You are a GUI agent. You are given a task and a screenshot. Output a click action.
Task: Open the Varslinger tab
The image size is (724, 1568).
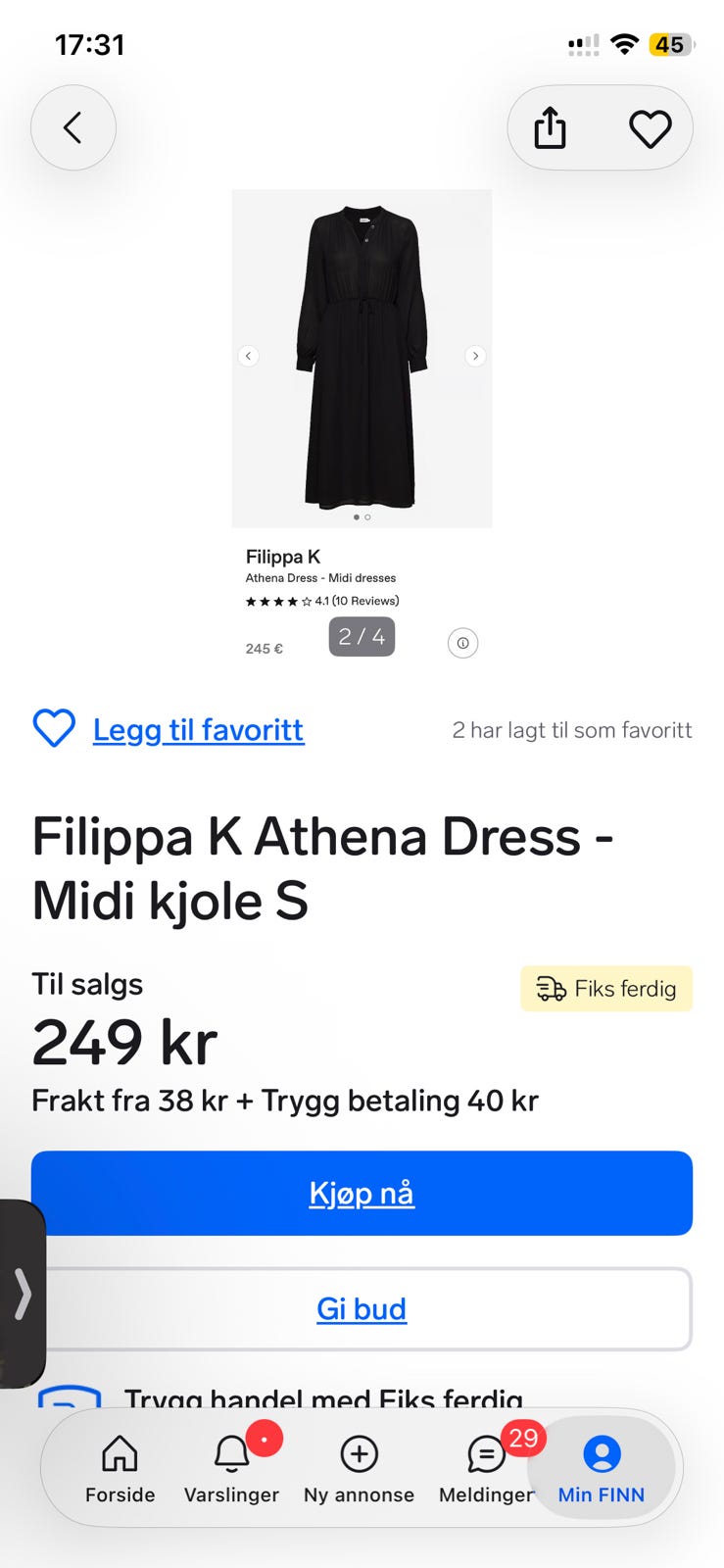pyautogui.click(x=232, y=1469)
